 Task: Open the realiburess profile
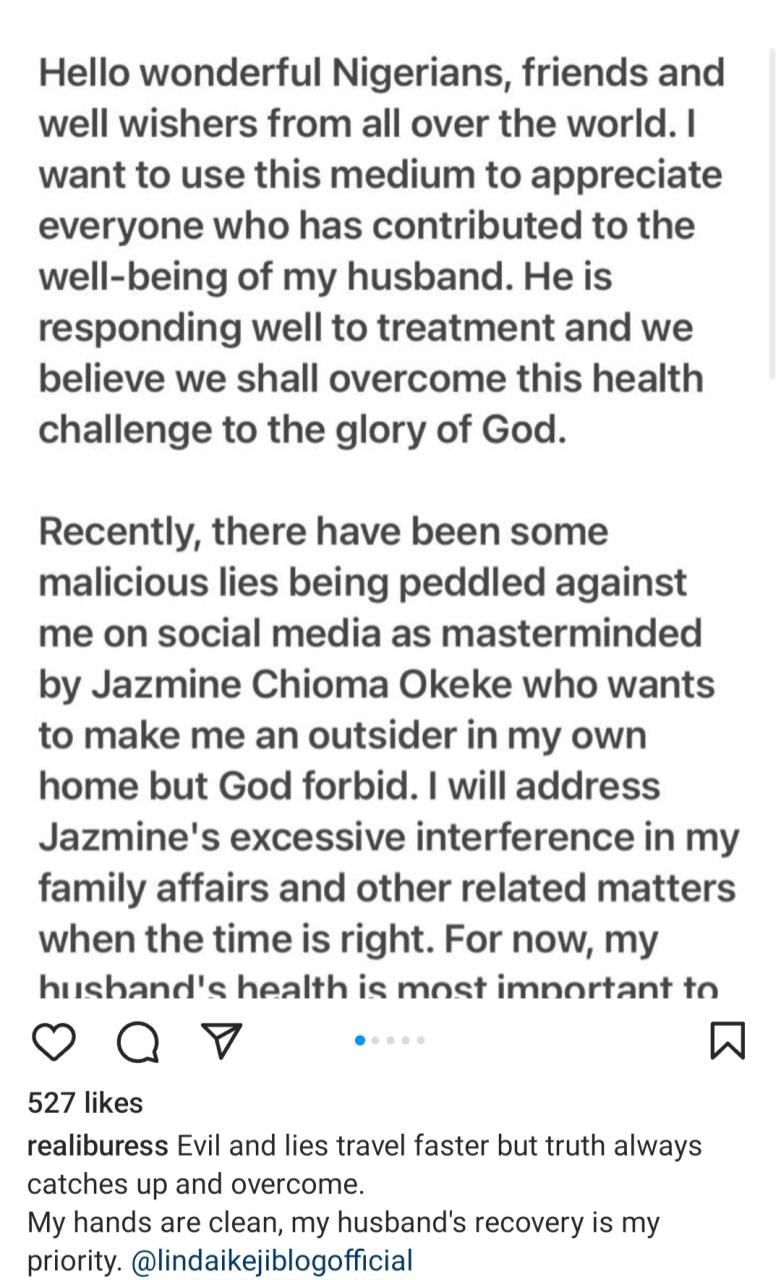[97, 1146]
